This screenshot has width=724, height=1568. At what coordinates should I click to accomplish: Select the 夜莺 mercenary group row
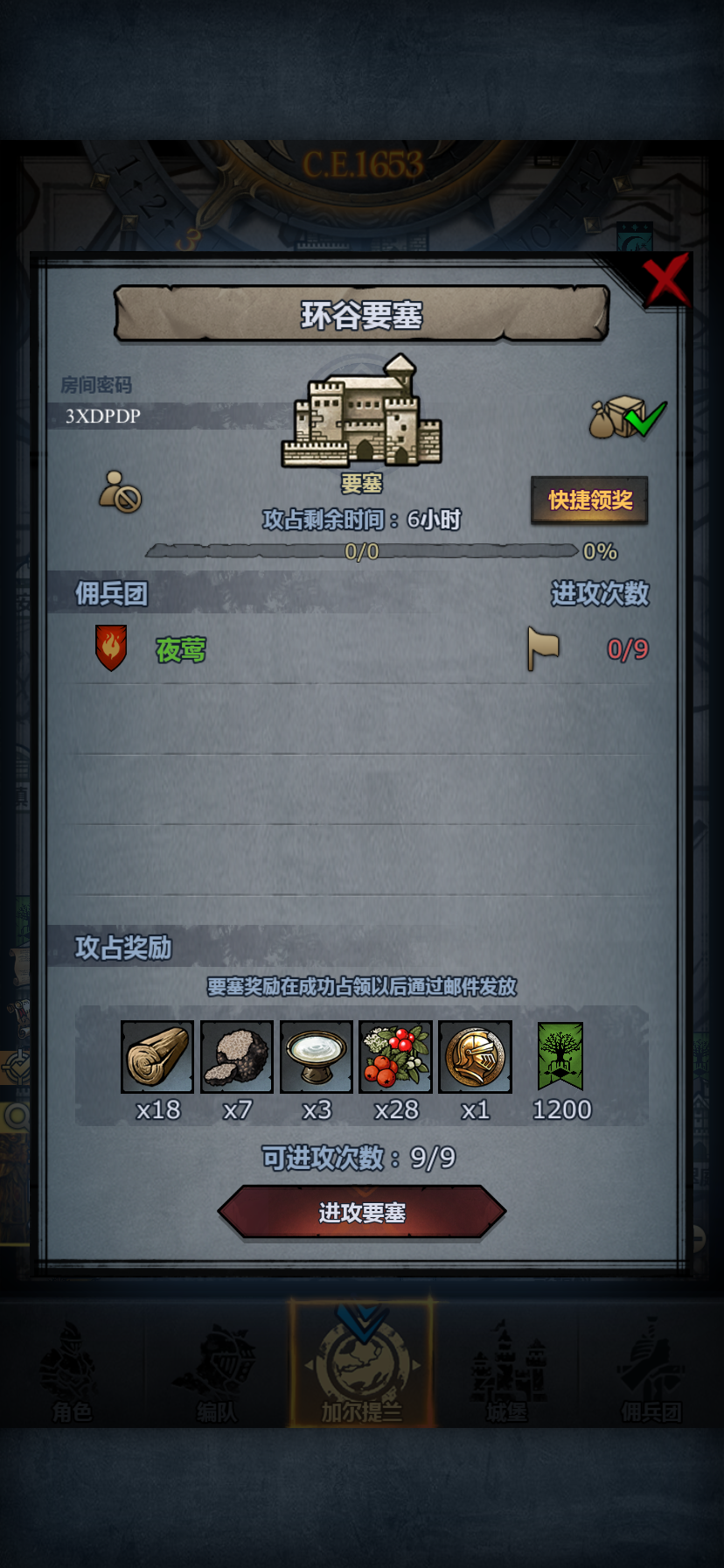(362, 649)
